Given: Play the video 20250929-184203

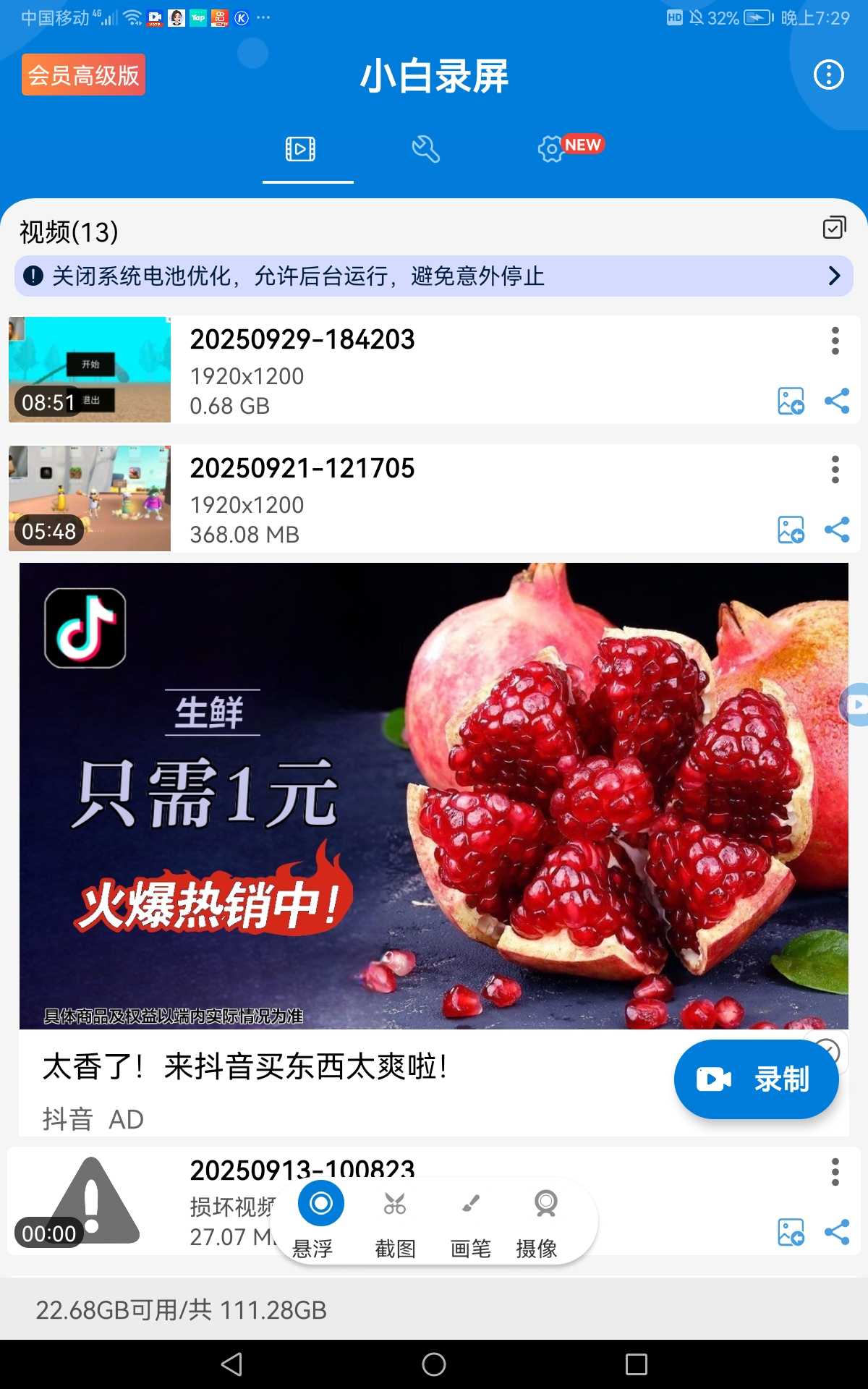Looking at the screenshot, I should pyautogui.click(x=90, y=370).
